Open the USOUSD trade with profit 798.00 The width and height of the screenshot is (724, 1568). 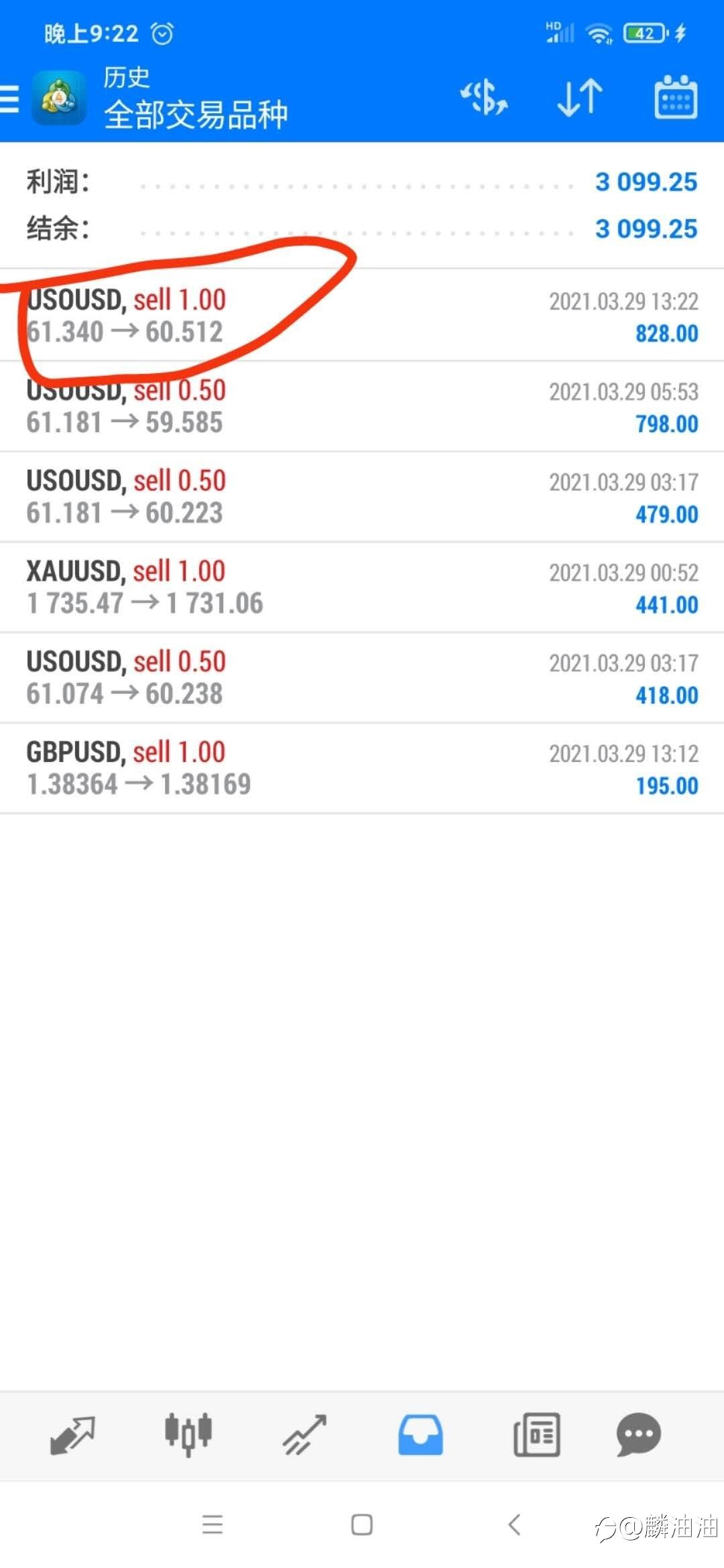362,407
